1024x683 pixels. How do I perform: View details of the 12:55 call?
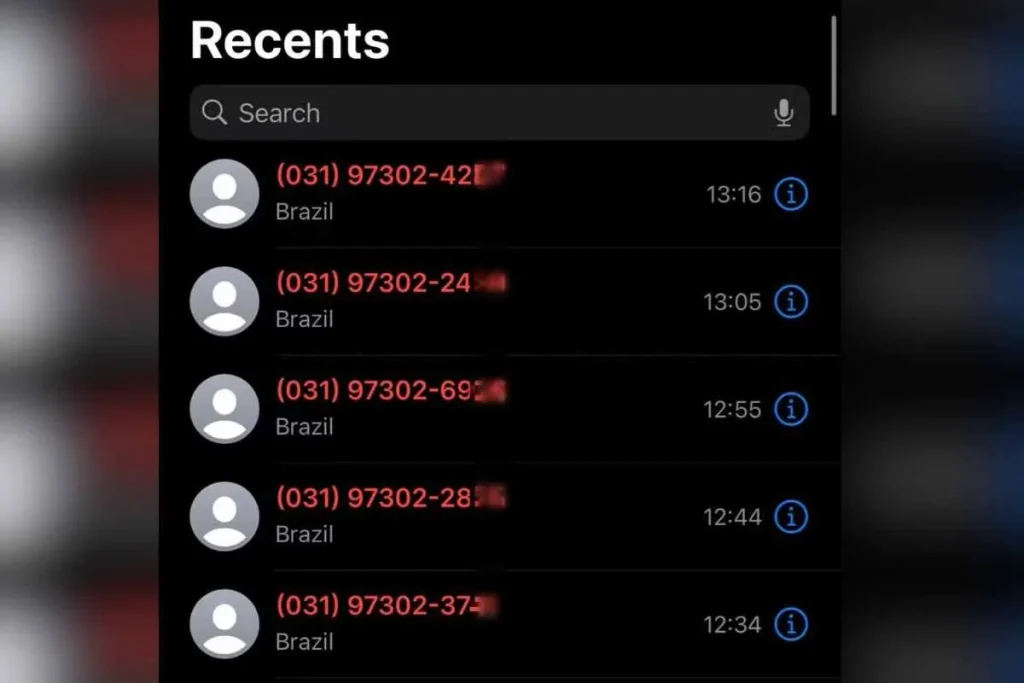point(791,409)
